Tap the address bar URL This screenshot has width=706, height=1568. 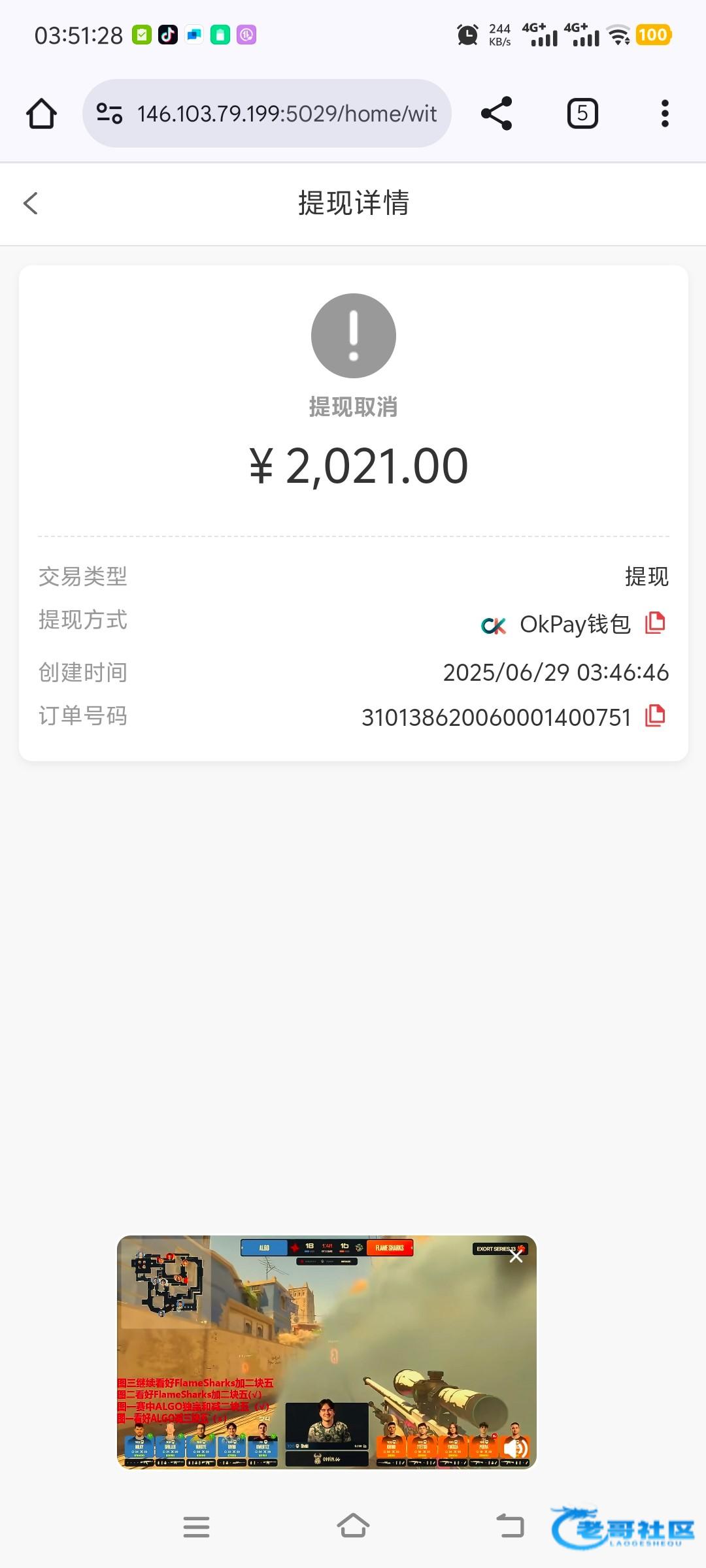[x=286, y=114]
